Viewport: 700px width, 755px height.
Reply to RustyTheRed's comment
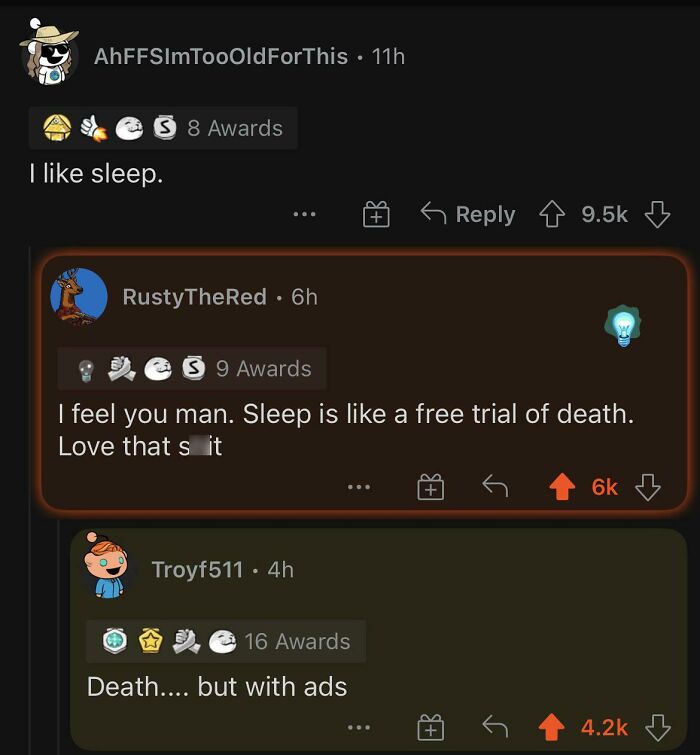[495, 487]
